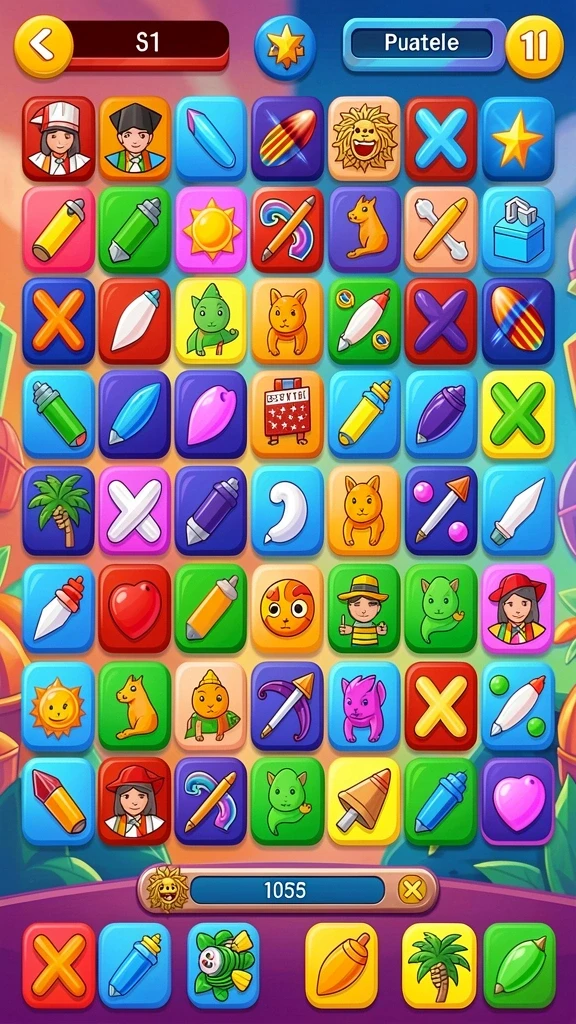576x1024 pixels.
Task: Pick the white crescent moon tile
Action: pos(287,510)
